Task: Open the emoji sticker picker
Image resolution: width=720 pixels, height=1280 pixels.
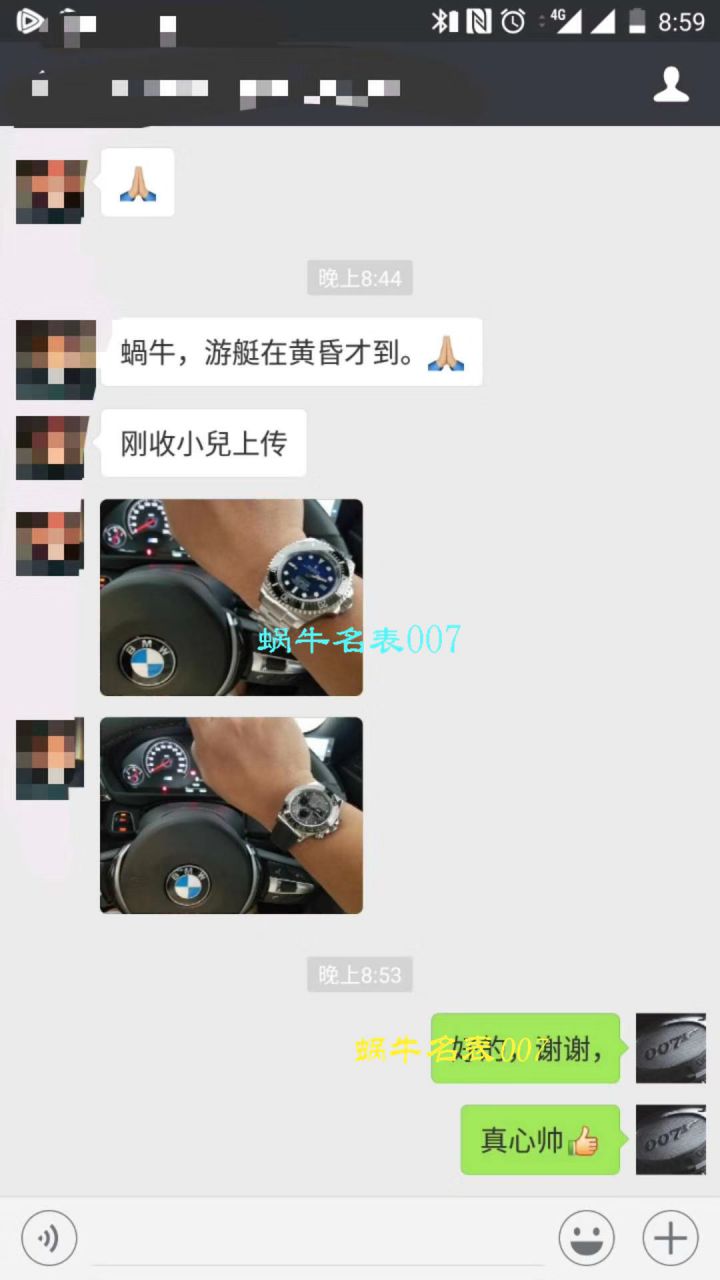Action: tap(587, 1238)
